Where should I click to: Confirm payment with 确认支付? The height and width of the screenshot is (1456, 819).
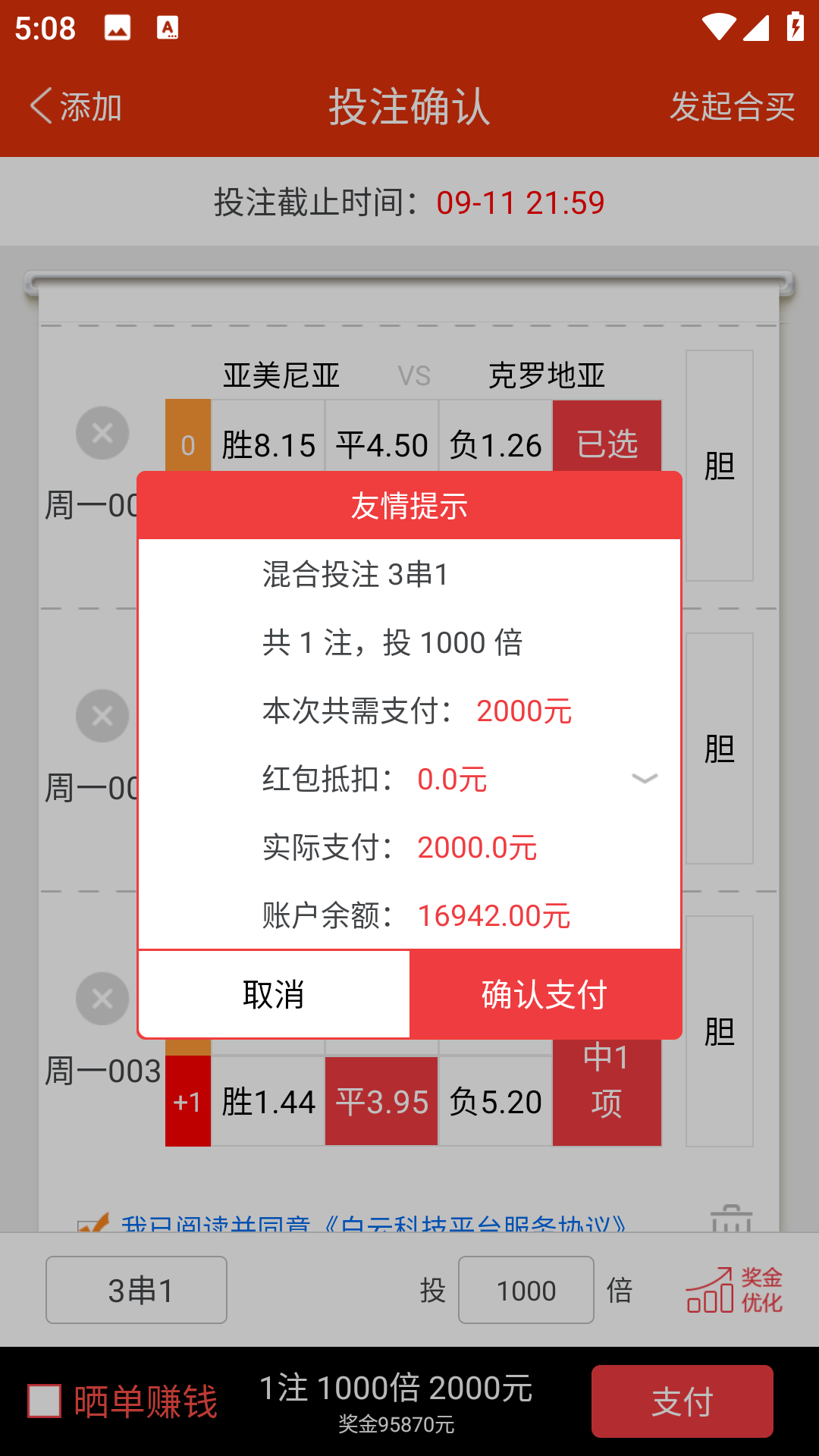(x=545, y=994)
